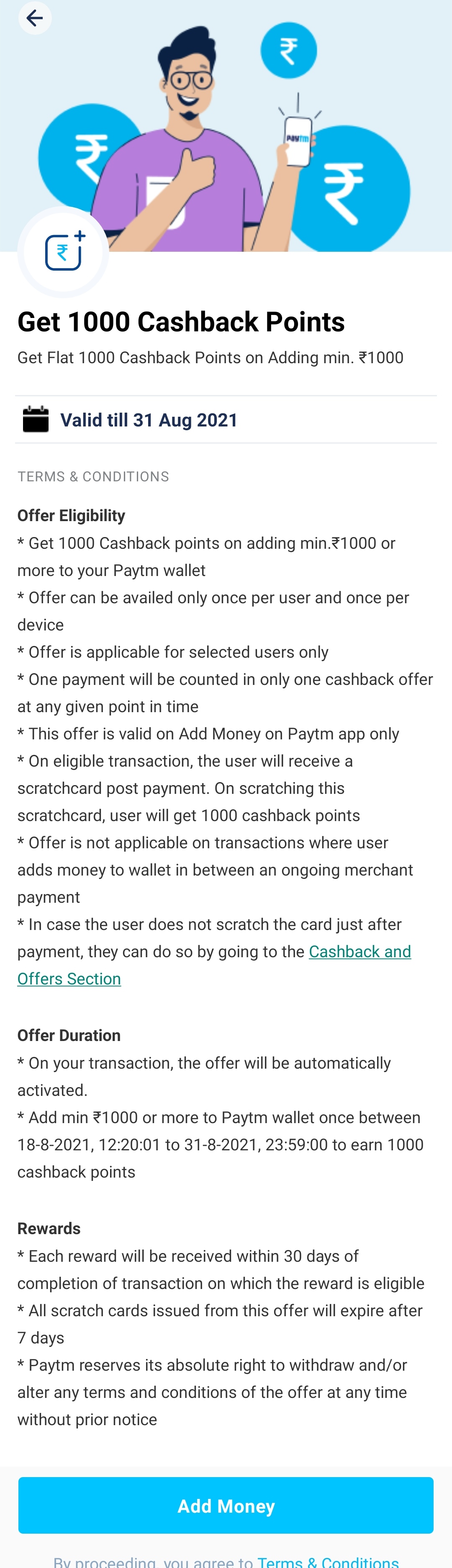Tap the Add Money button
Viewport: 452px width, 1568px height.
click(226, 1505)
